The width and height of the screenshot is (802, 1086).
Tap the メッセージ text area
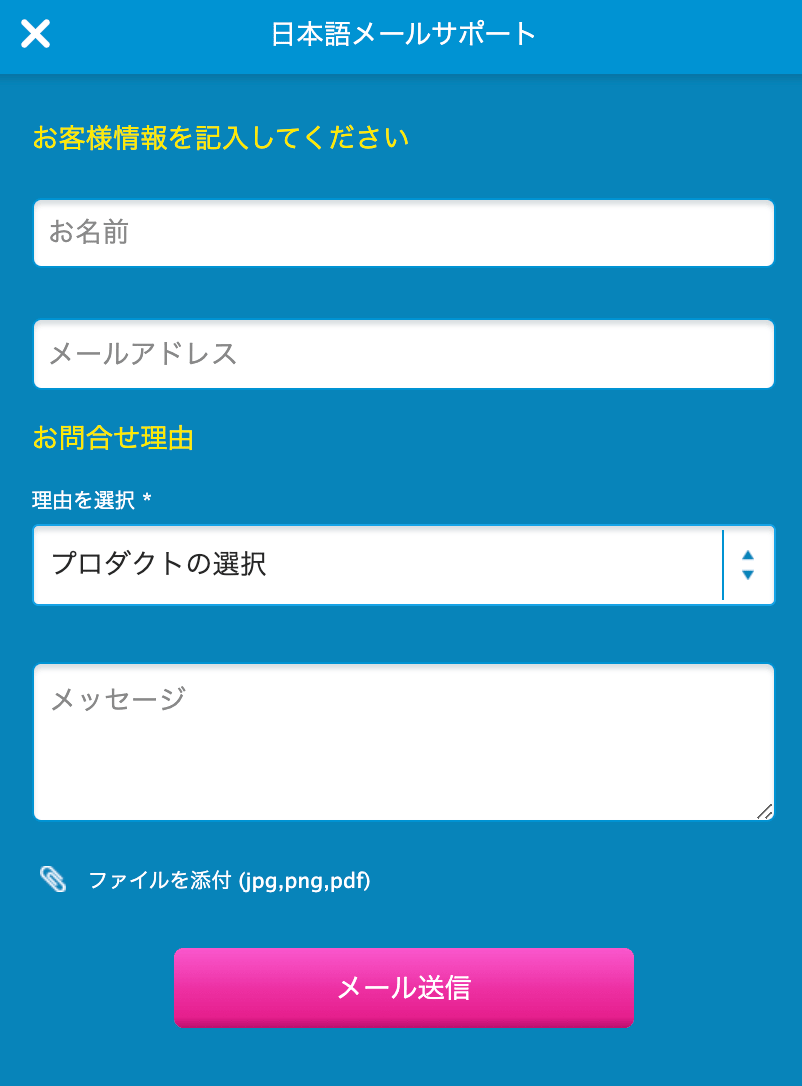coord(403,742)
